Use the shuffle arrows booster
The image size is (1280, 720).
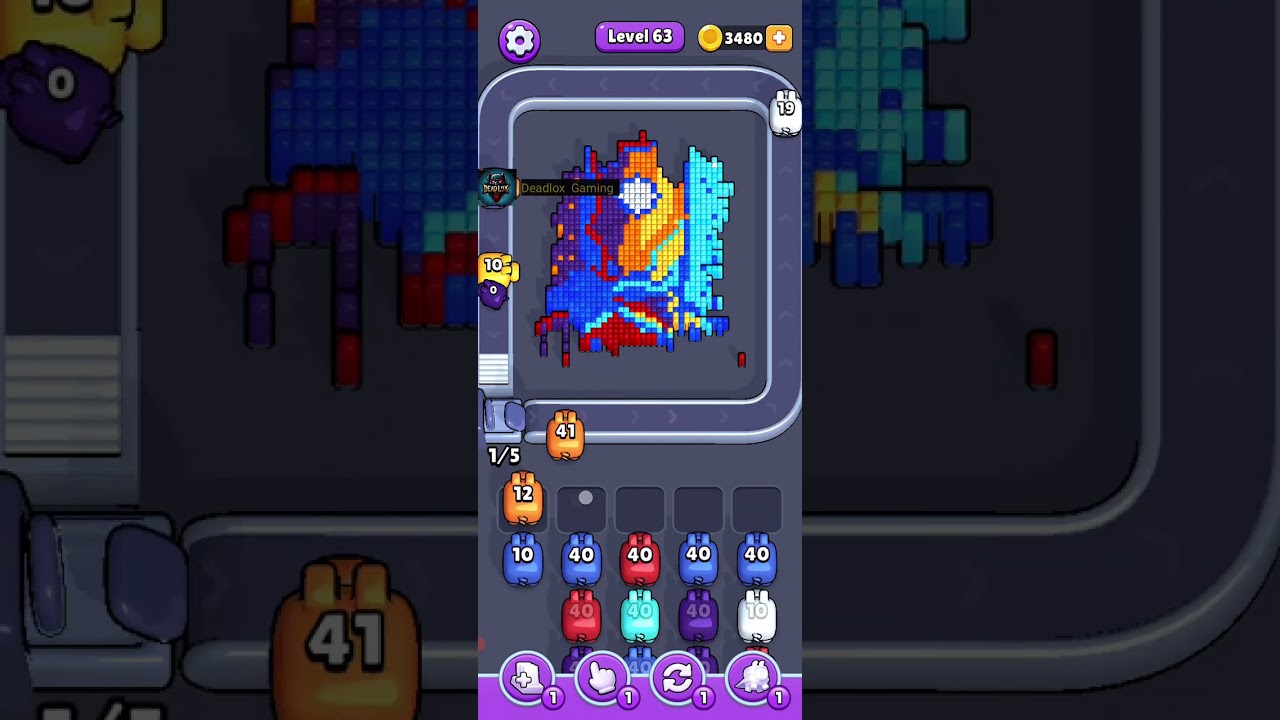(677, 679)
